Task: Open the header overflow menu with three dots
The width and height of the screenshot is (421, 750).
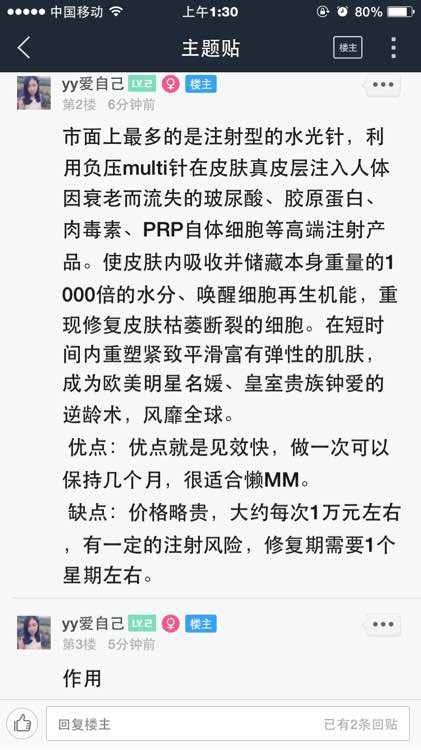Action: 393,48
